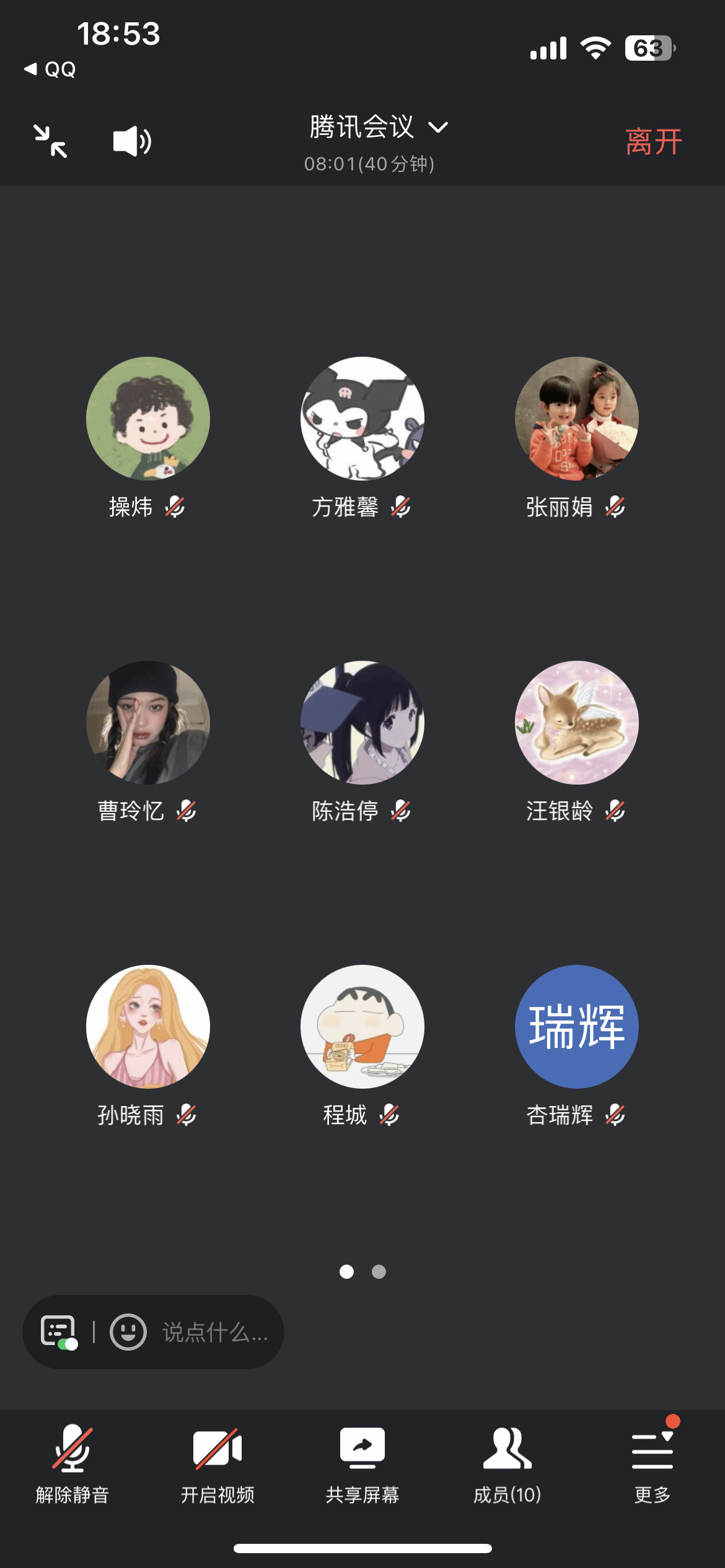The image size is (725, 1568).
Task: Type in the 说点什么 chat field
Action: (215, 1332)
